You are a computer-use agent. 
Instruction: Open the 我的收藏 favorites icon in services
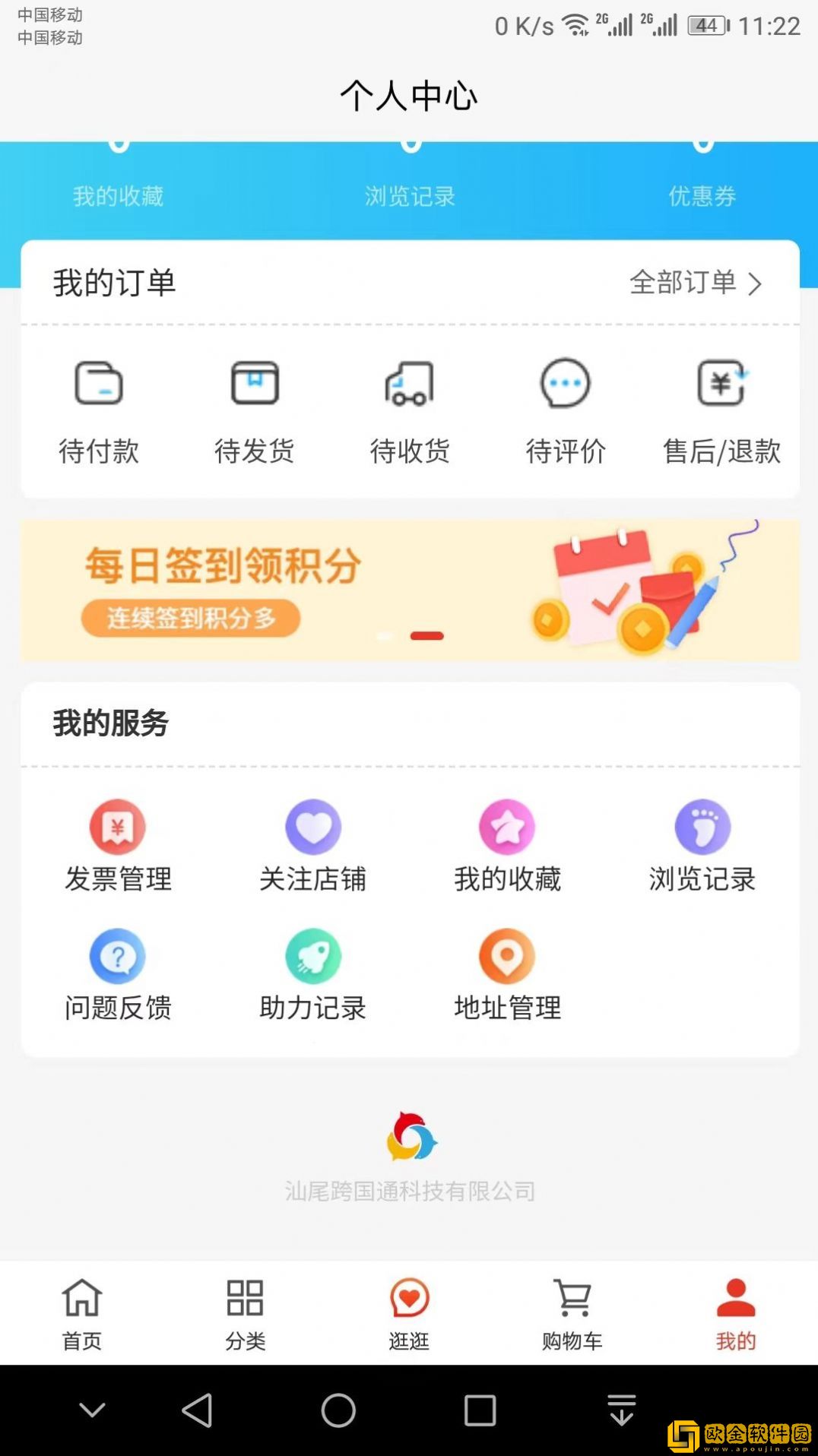coord(508,846)
